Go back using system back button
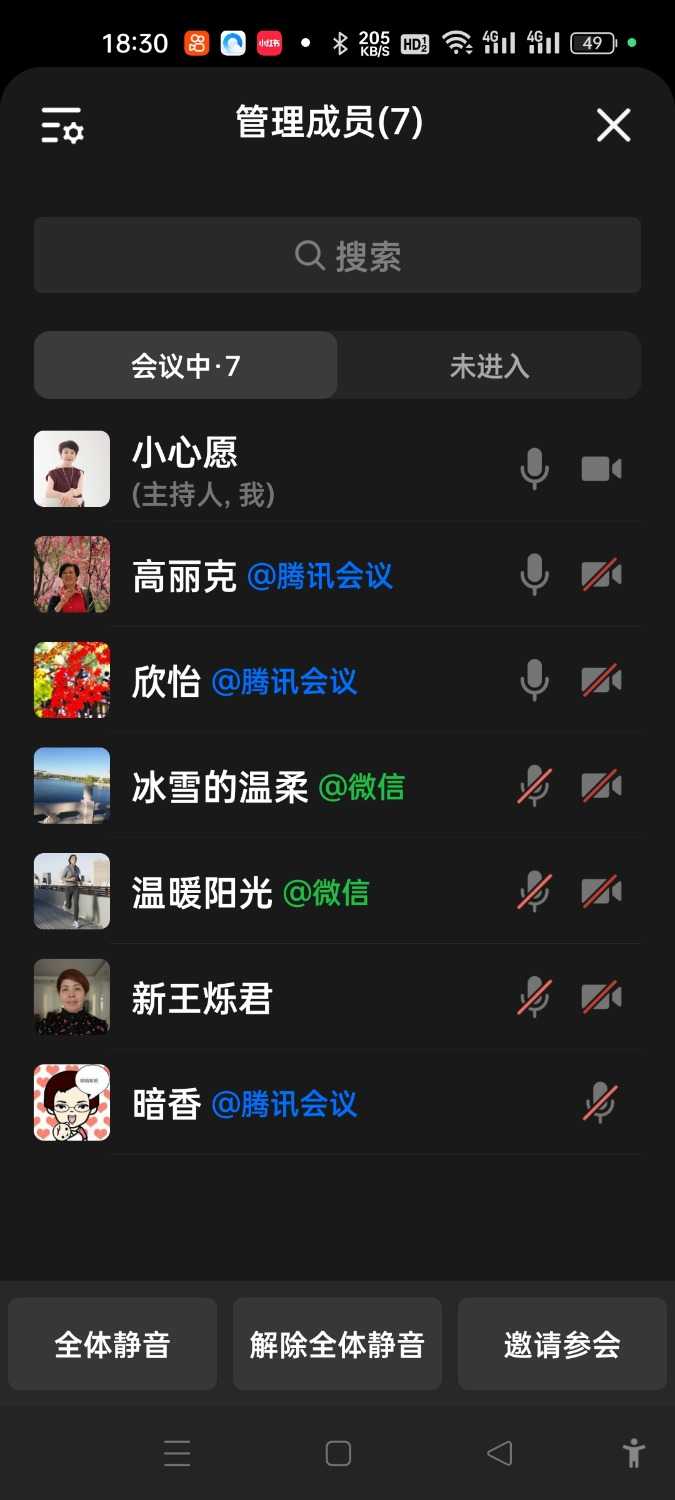675x1500 pixels. point(499,1453)
